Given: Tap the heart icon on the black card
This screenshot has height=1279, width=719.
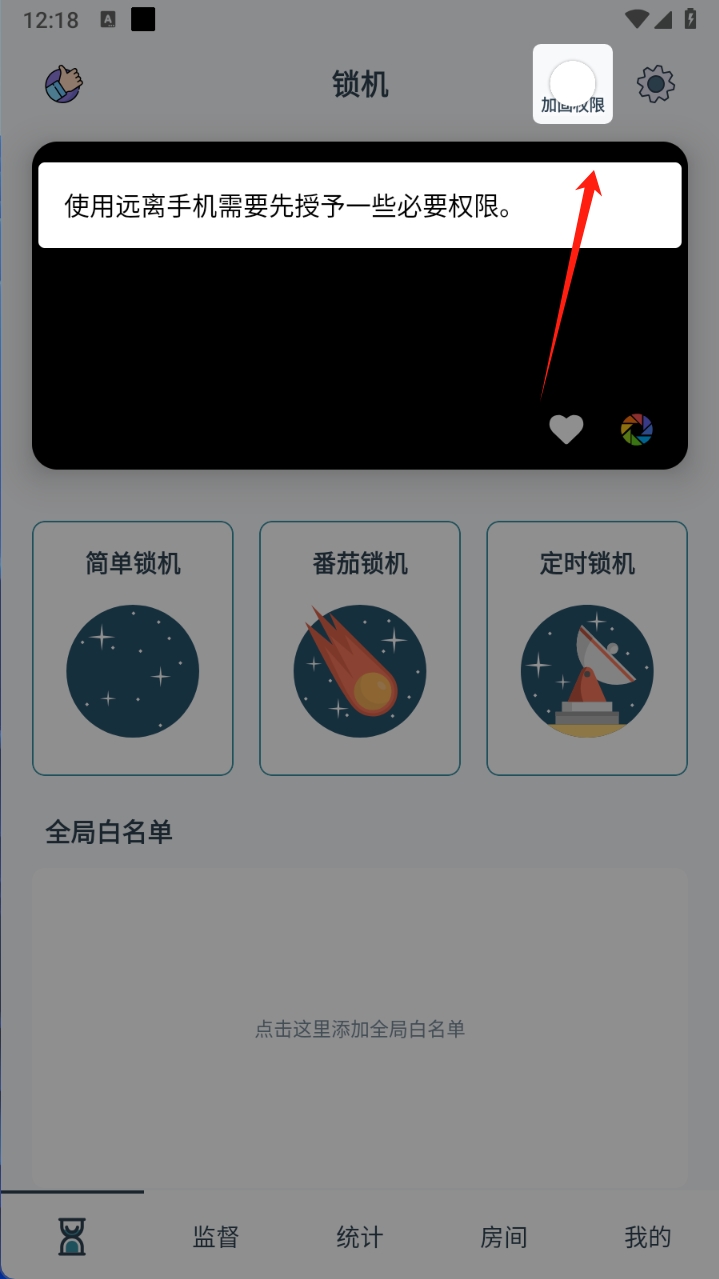Looking at the screenshot, I should (x=566, y=429).
